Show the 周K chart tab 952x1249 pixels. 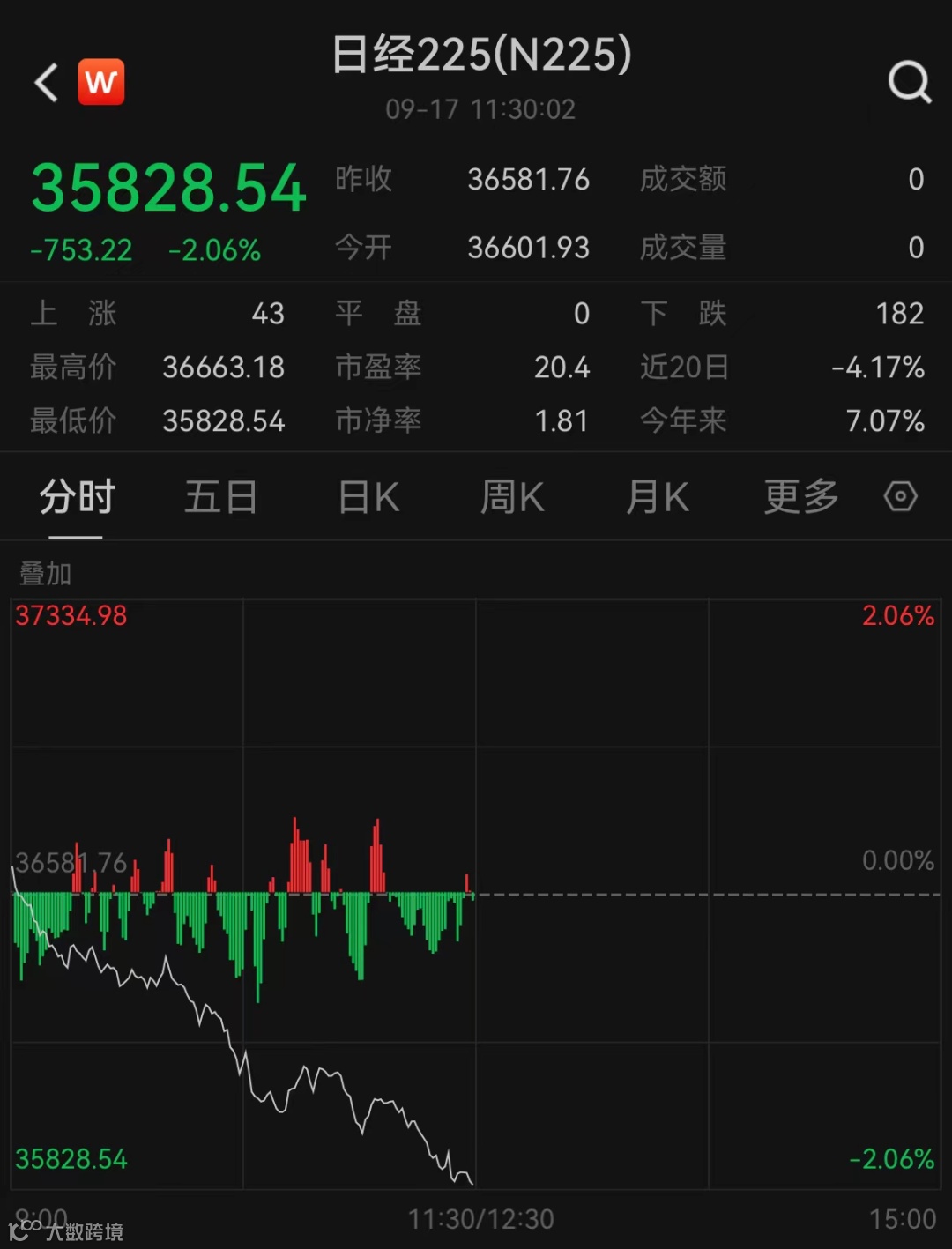coord(512,497)
